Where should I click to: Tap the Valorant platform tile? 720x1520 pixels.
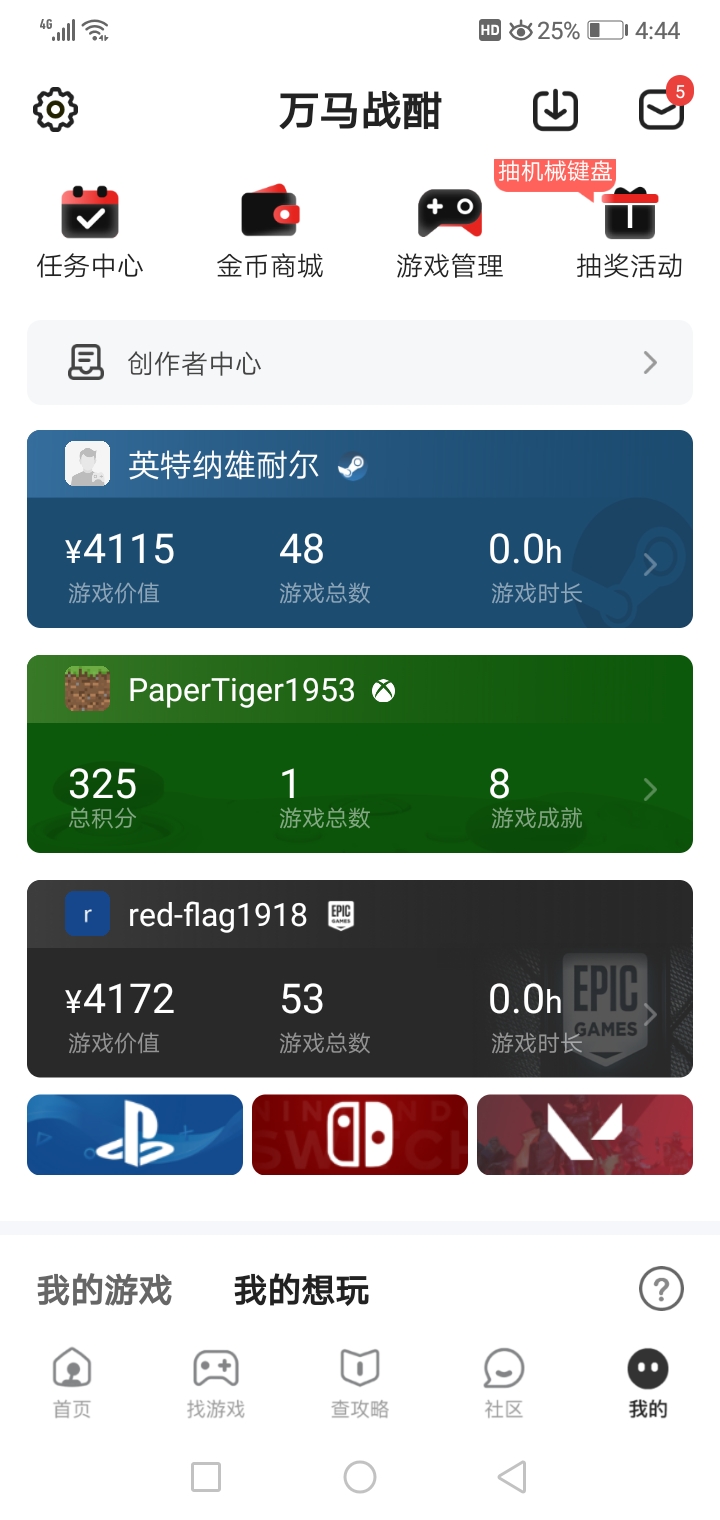coord(585,1134)
